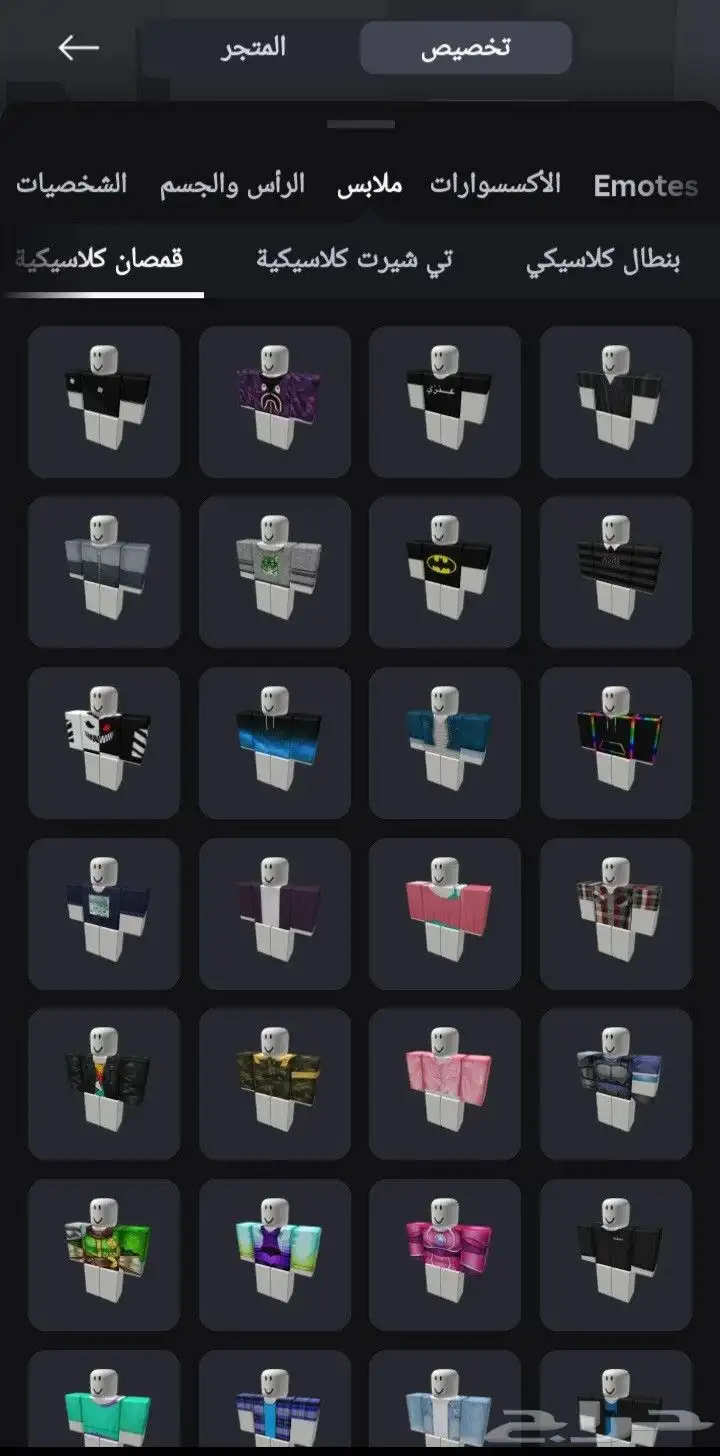The image size is (720, 1456).
Task: Show تي شيرت كلاسيكية items
Action: 354,260
